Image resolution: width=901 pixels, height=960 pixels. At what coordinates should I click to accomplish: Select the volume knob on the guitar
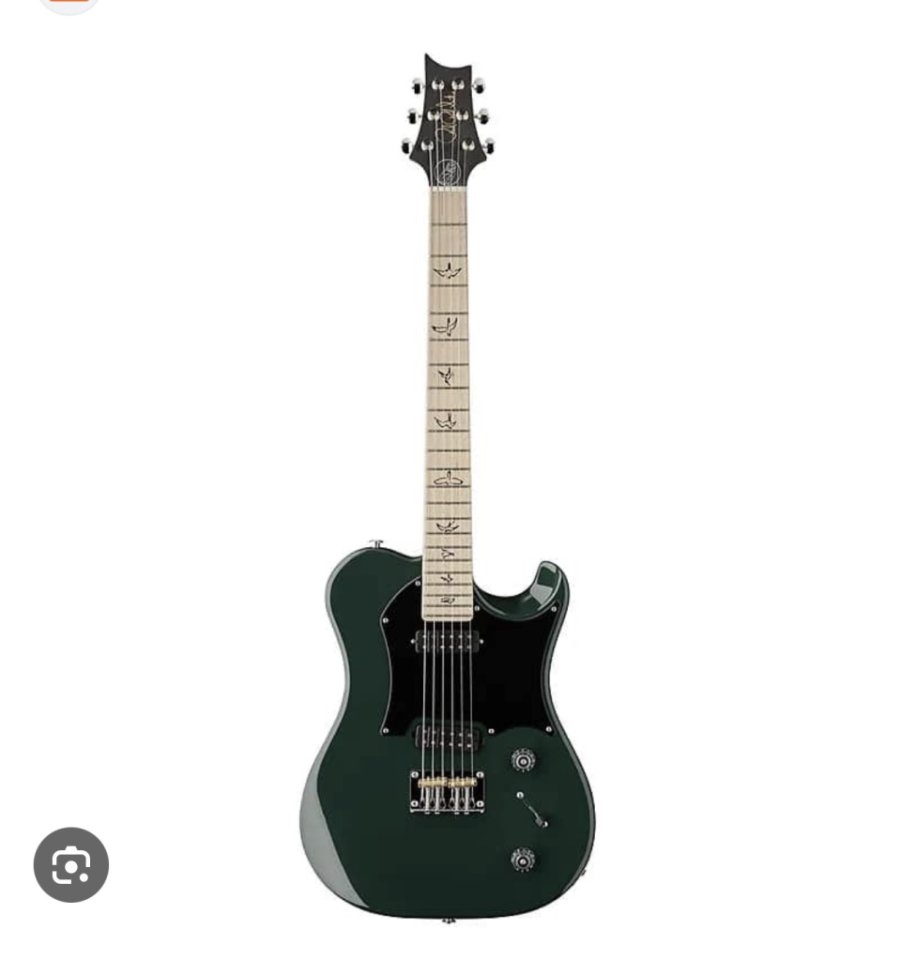(x=523, y=763)
